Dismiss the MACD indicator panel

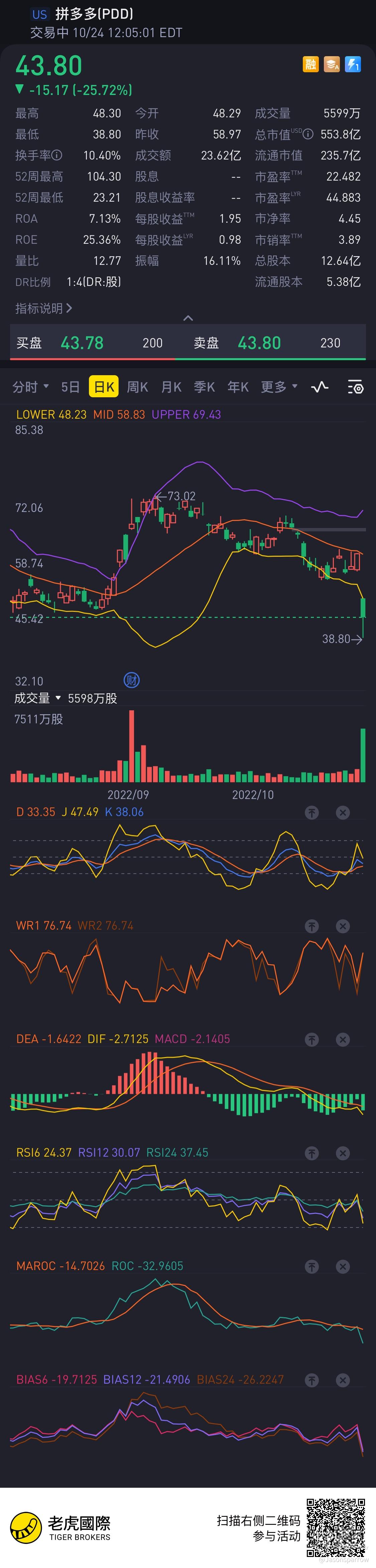coord(343,1039)
